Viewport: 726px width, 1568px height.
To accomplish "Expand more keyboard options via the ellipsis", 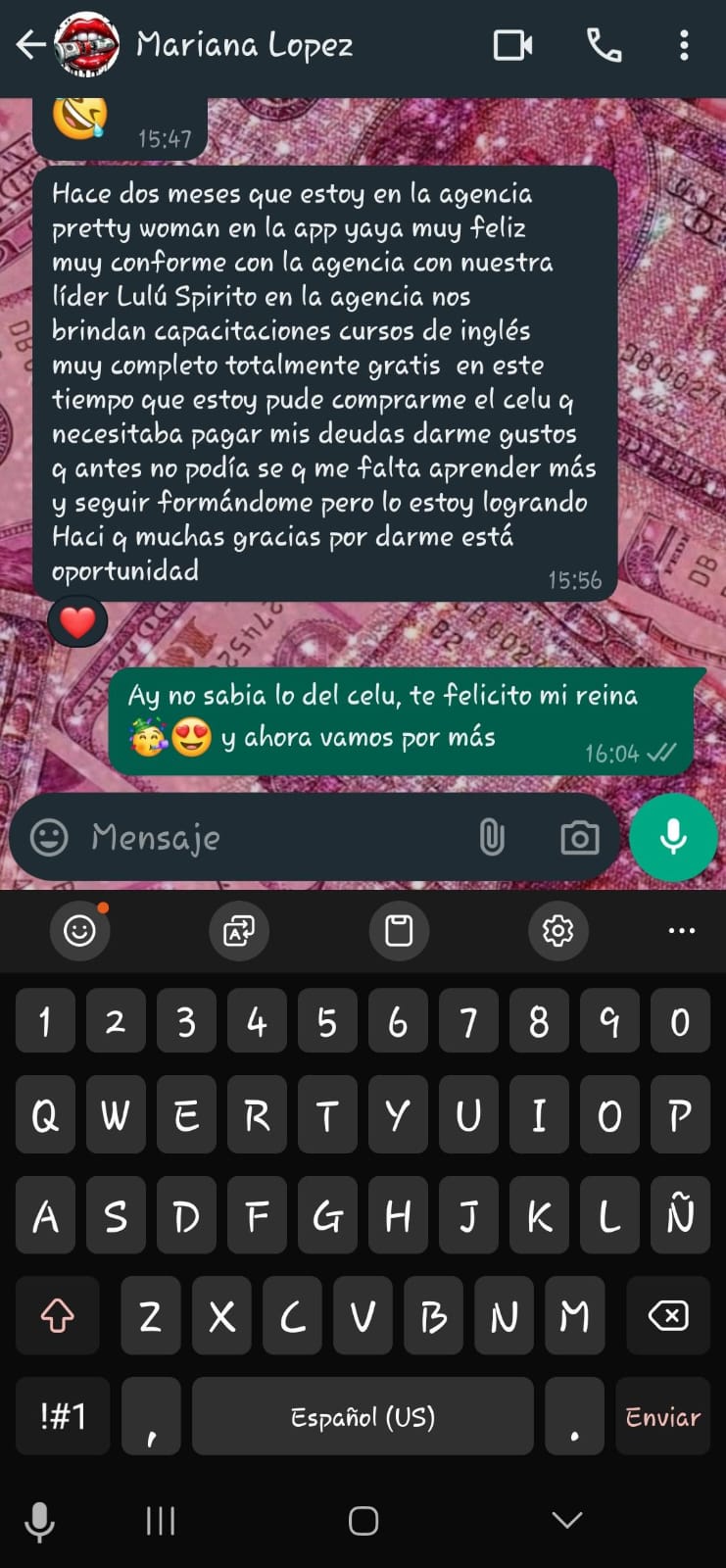I will click(681, 931).
